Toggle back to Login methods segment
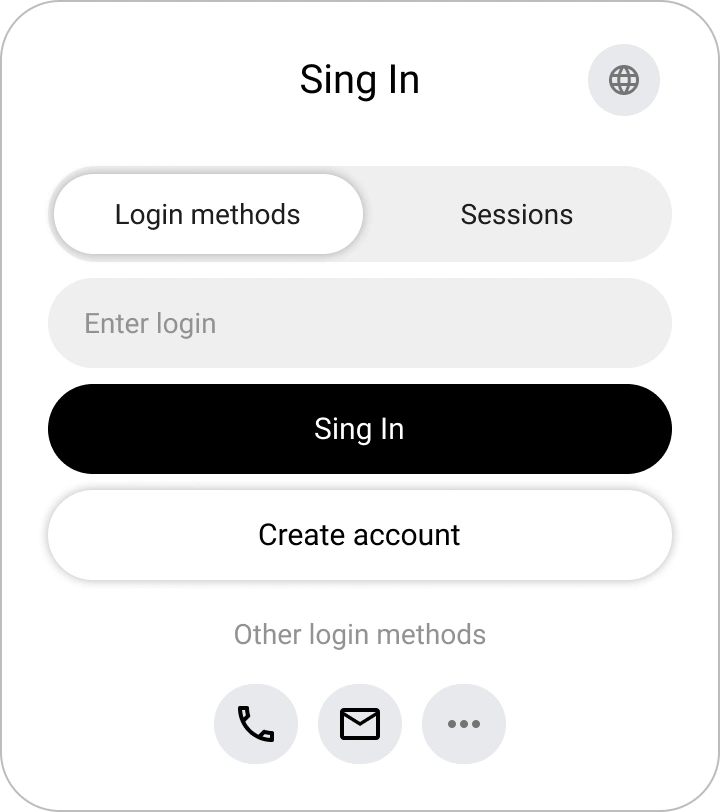 coord(206,214)
